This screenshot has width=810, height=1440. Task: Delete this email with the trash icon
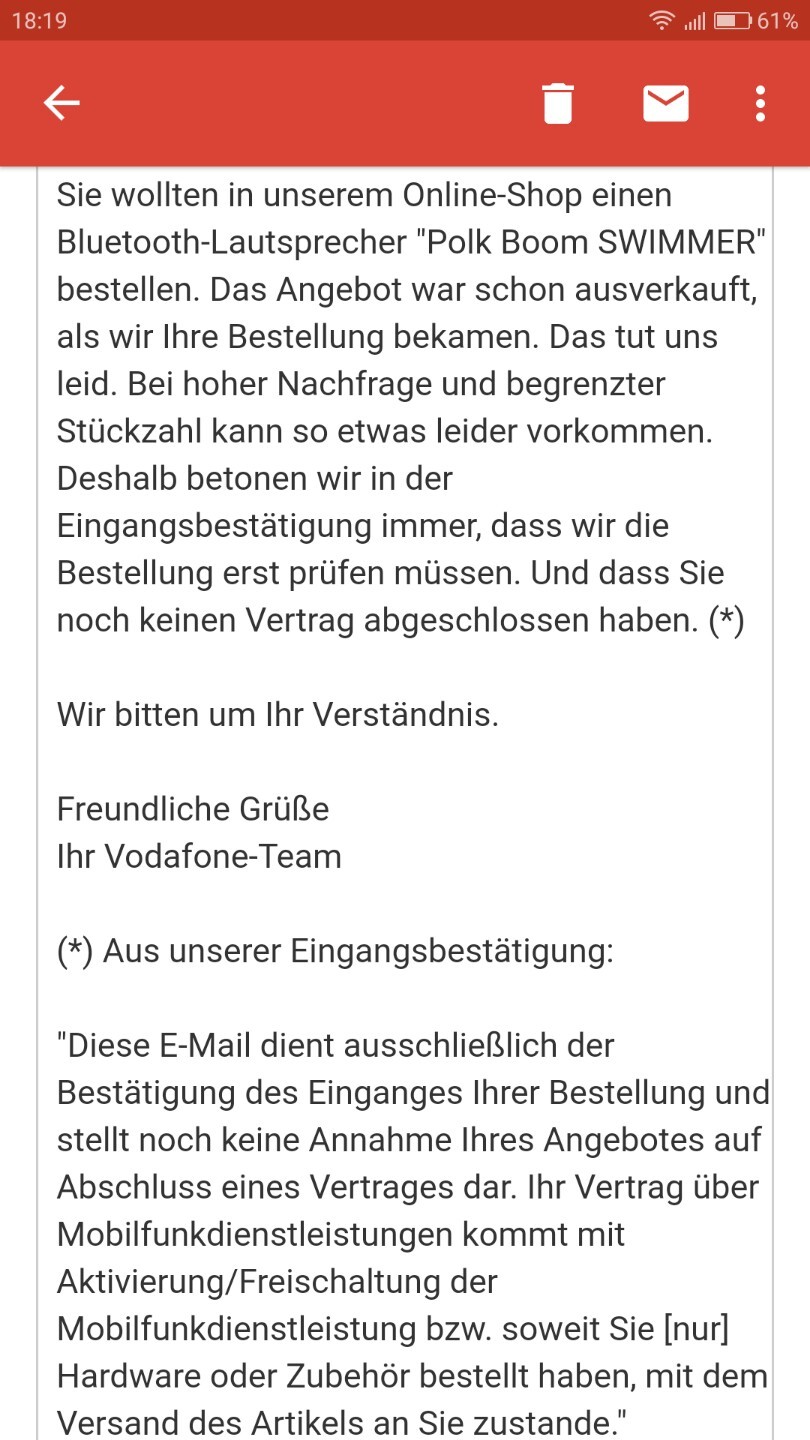click(558, 103)
